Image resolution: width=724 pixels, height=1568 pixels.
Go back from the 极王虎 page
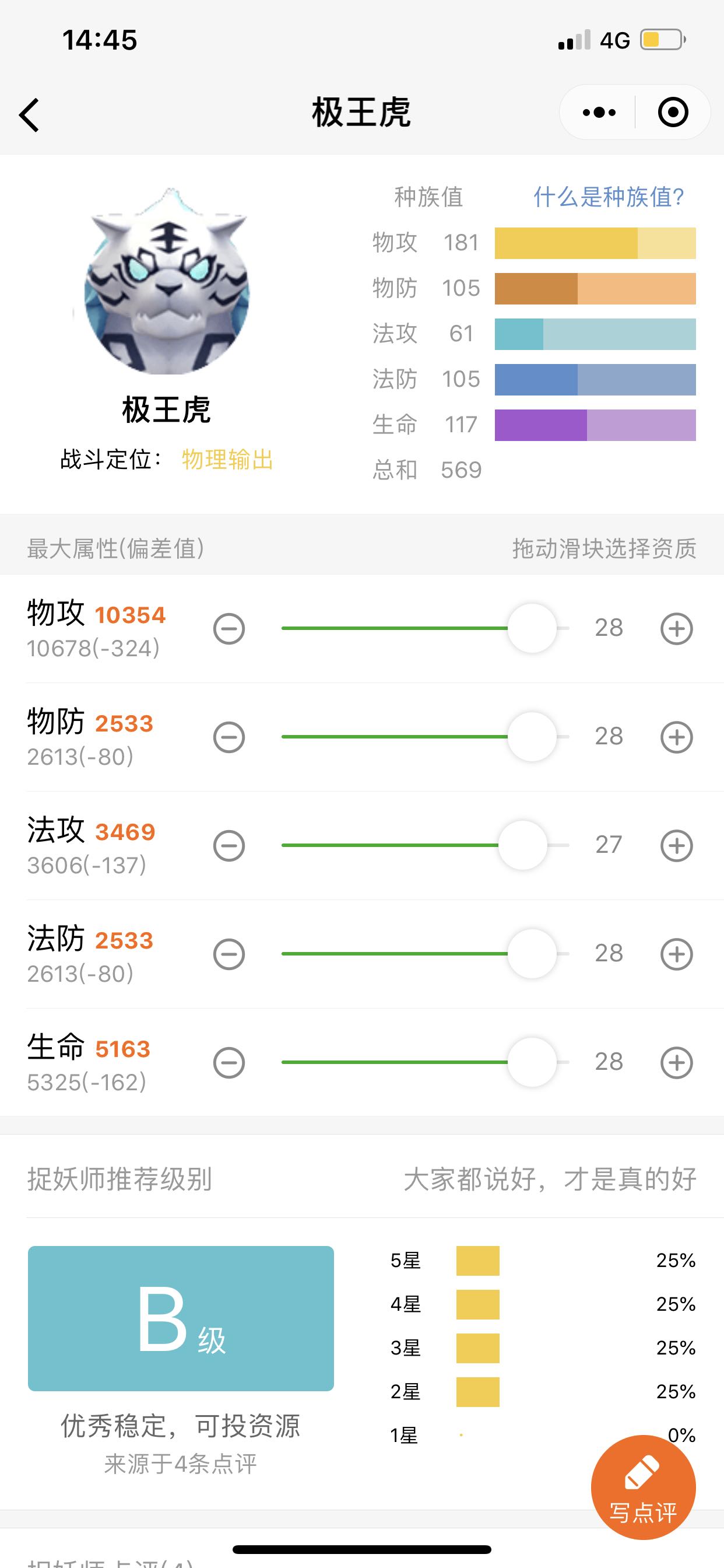click(29, 114)
